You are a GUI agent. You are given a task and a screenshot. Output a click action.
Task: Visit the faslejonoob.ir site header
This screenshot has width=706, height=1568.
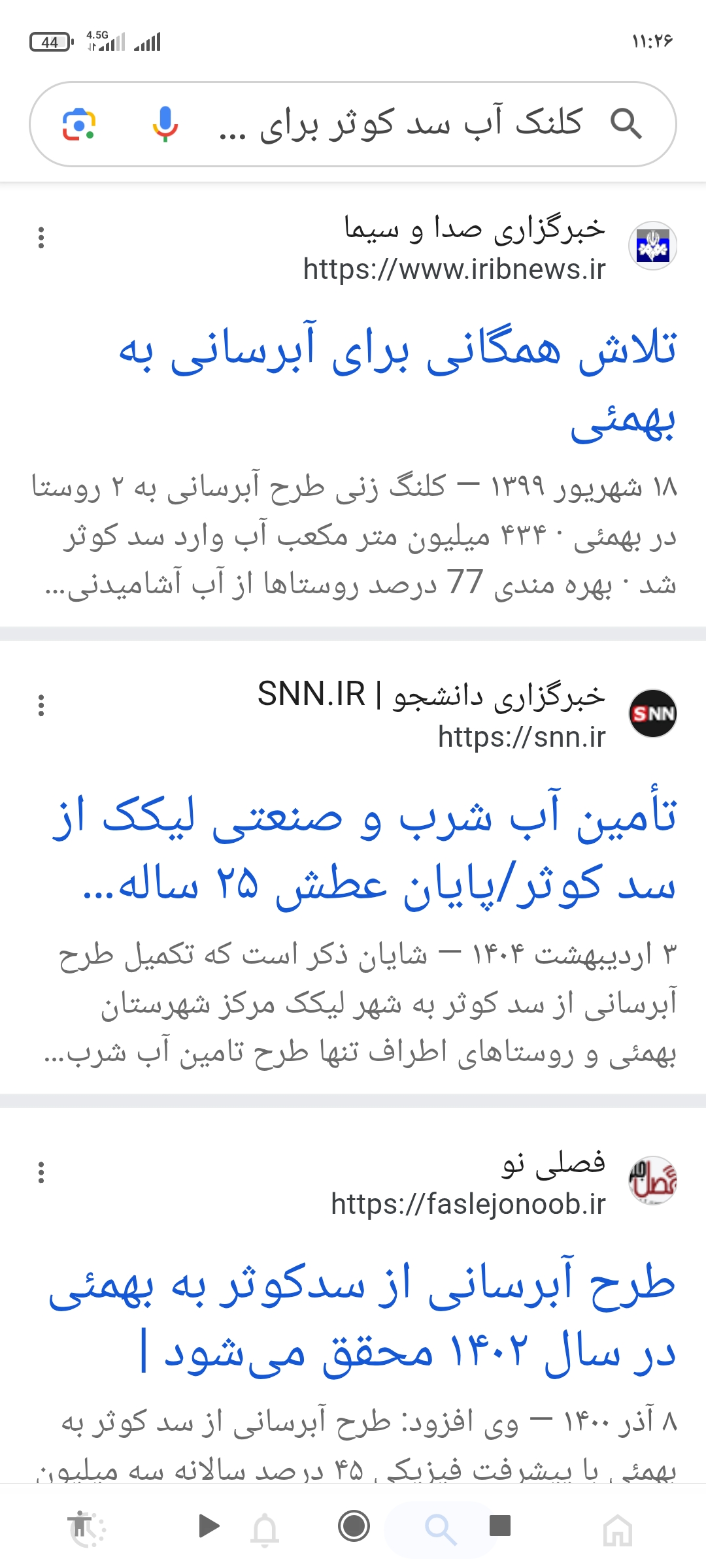pos(503,1183)
